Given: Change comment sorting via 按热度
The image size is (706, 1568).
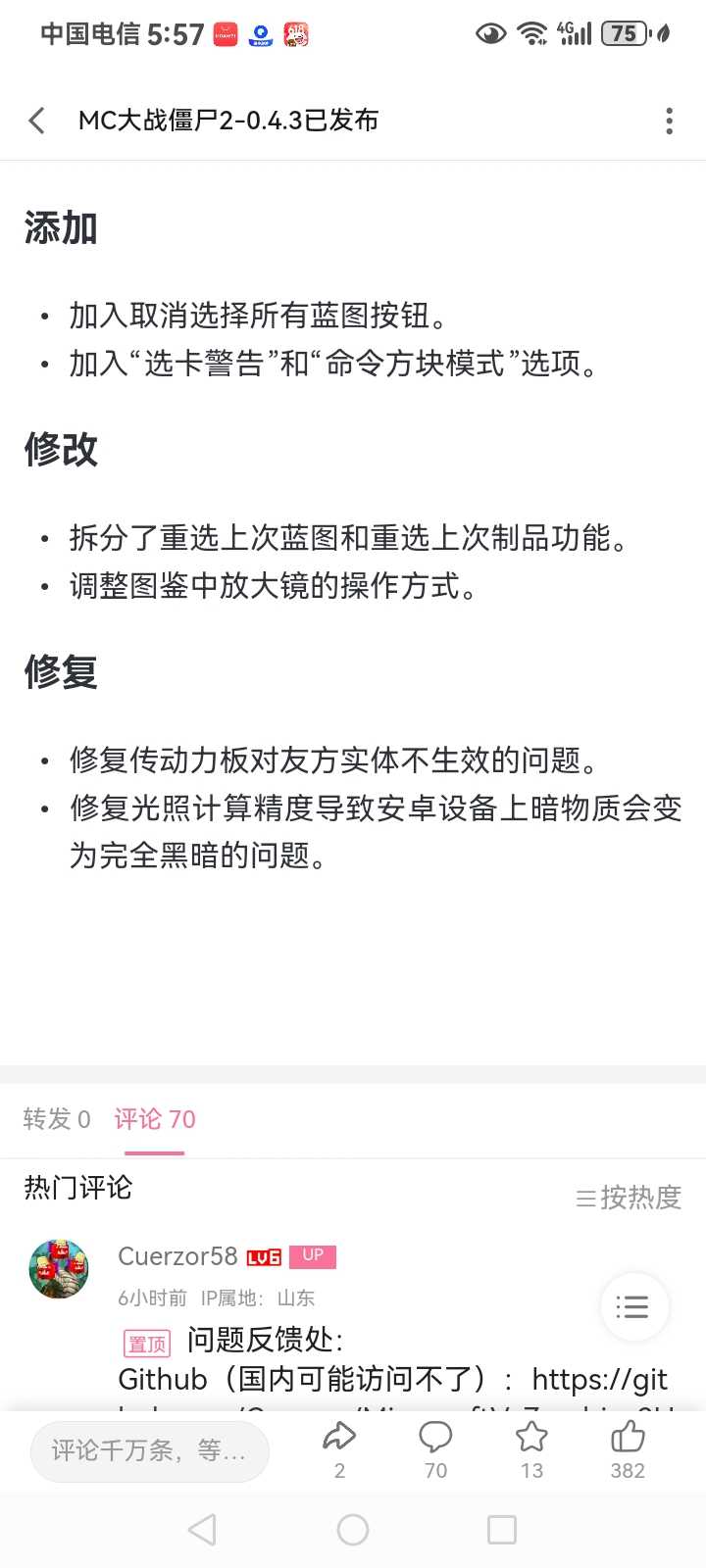Looking at the screenshot, I should 629,1198.
